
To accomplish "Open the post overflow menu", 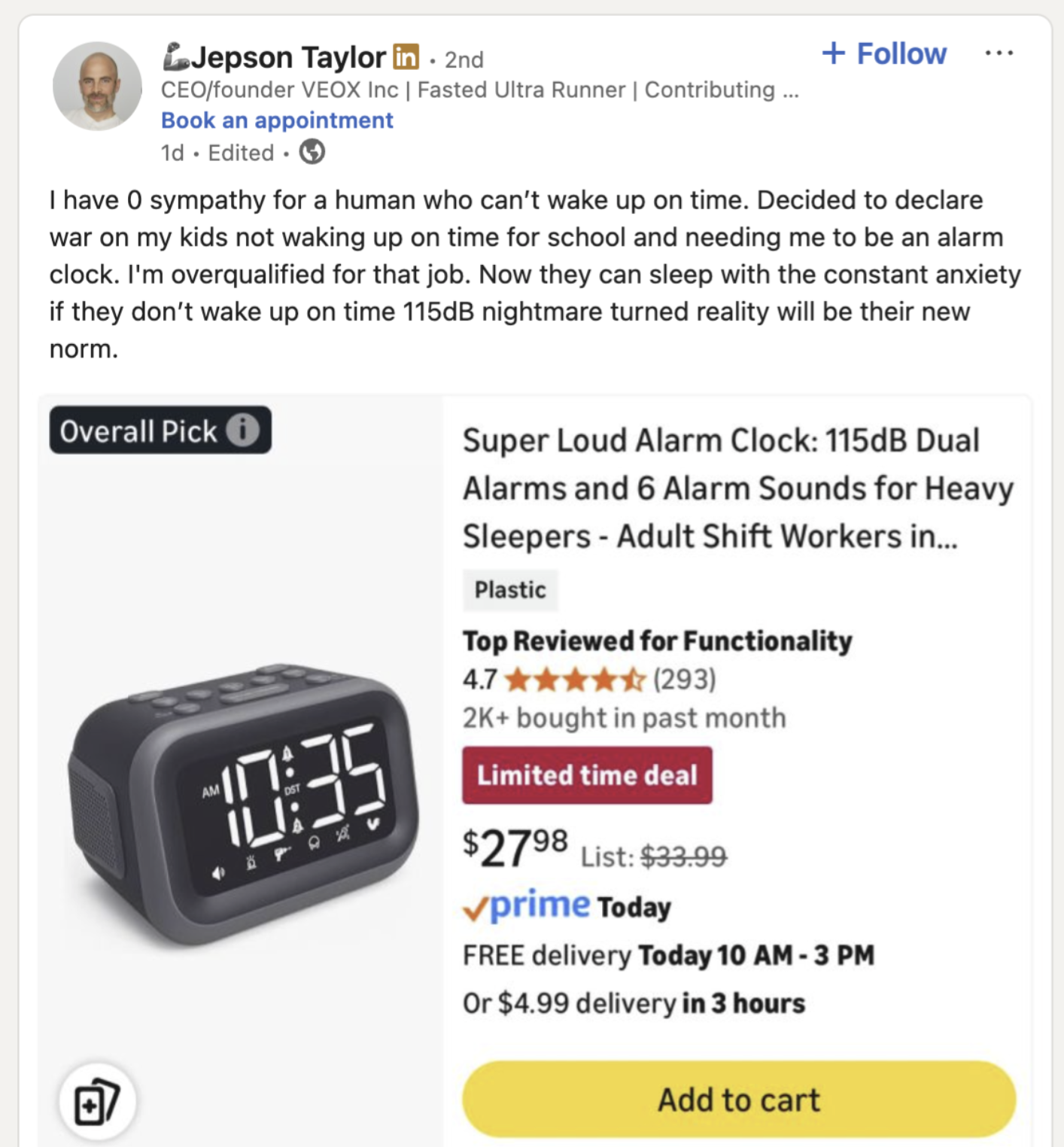I will 999,53.
